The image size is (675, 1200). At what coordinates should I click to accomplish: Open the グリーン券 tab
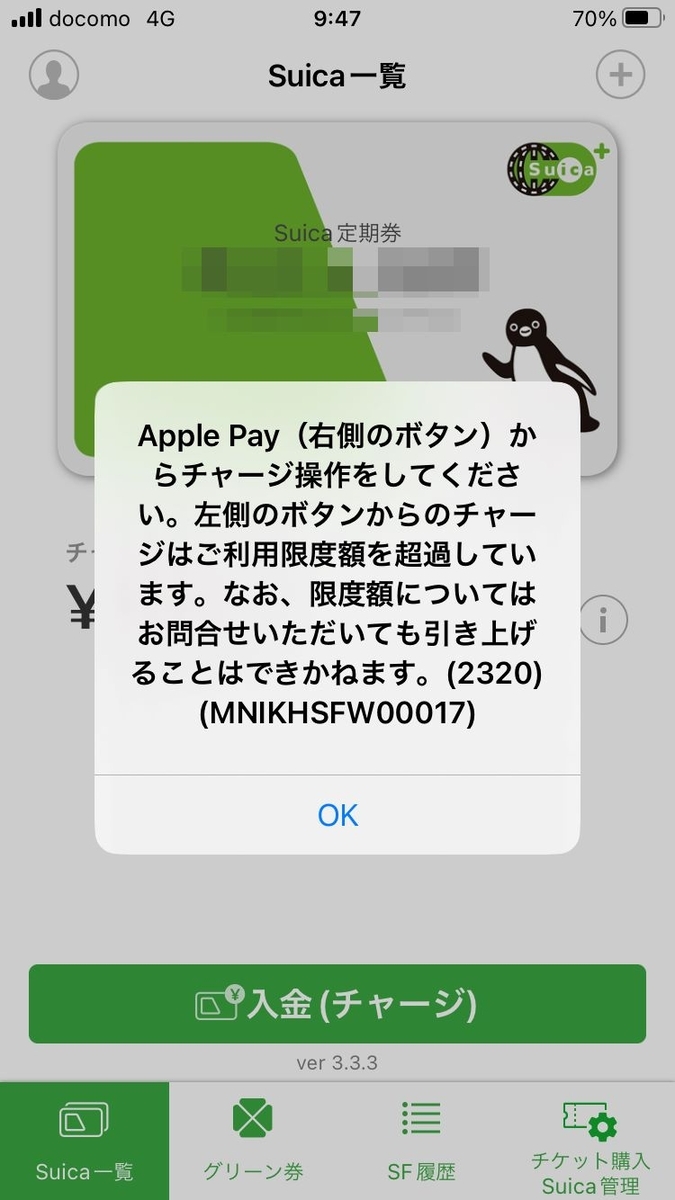point(253,1141)
